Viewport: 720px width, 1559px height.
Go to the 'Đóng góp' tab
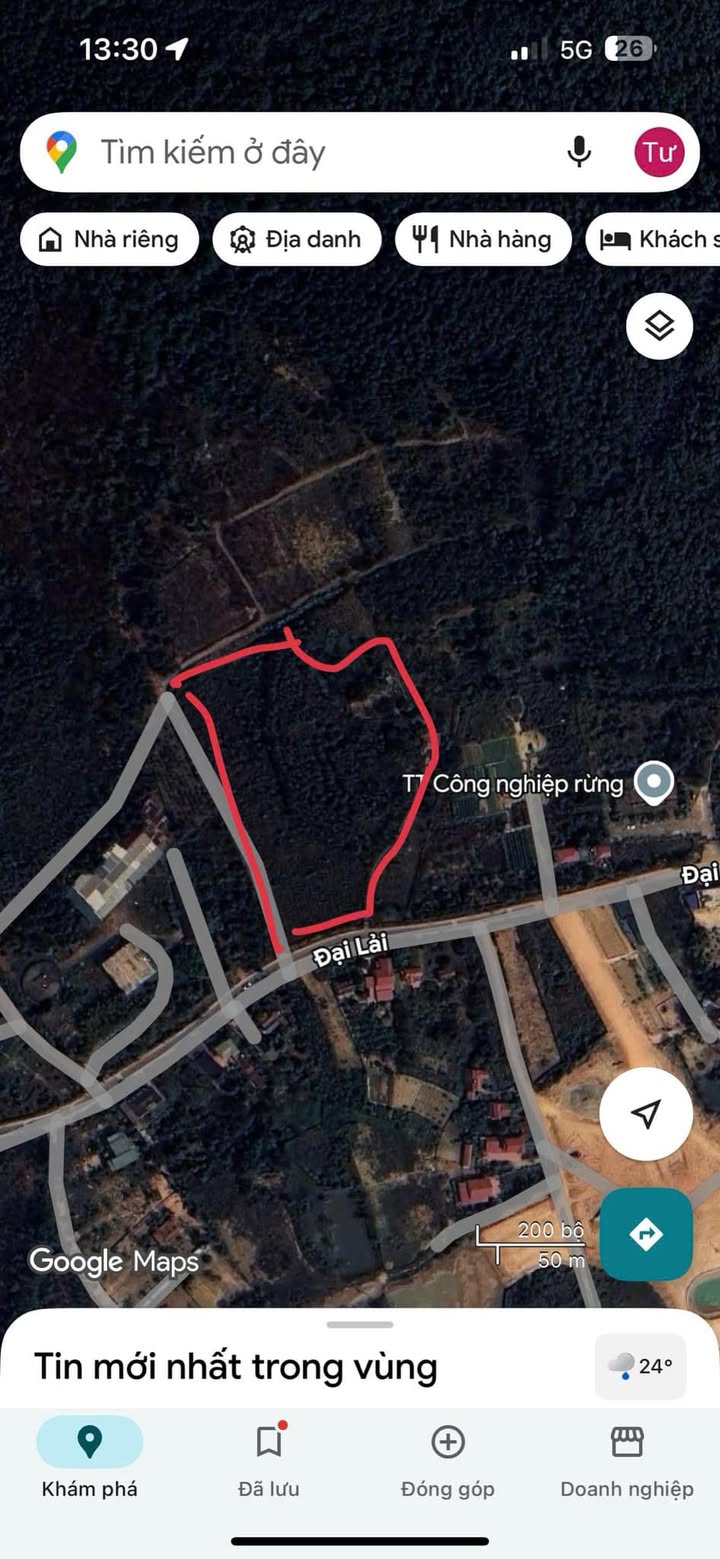448,1461
